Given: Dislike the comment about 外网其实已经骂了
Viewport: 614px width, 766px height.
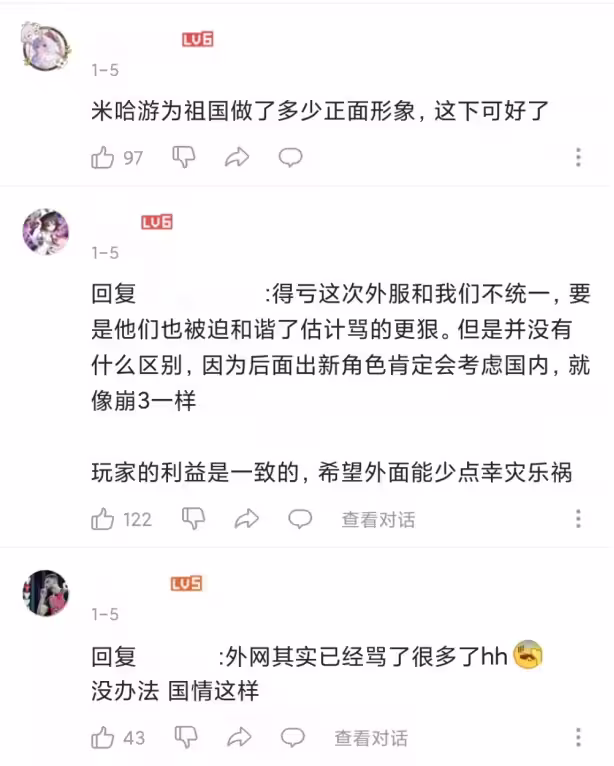Looking at the screenshot, I should coord(186,738).
